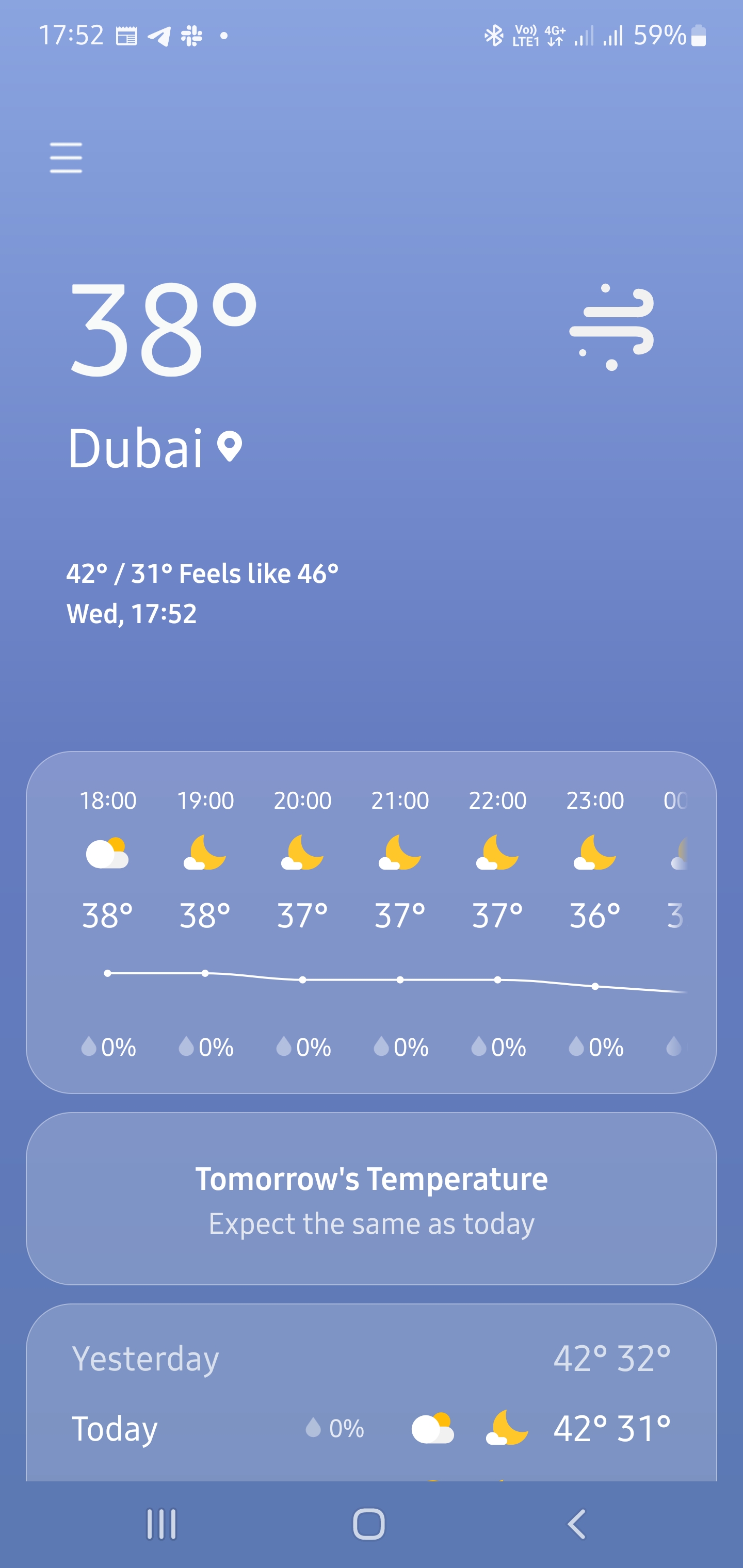
Task: Tap the Dubai location name
Action: pyautogui.click(x=135, y=449)
